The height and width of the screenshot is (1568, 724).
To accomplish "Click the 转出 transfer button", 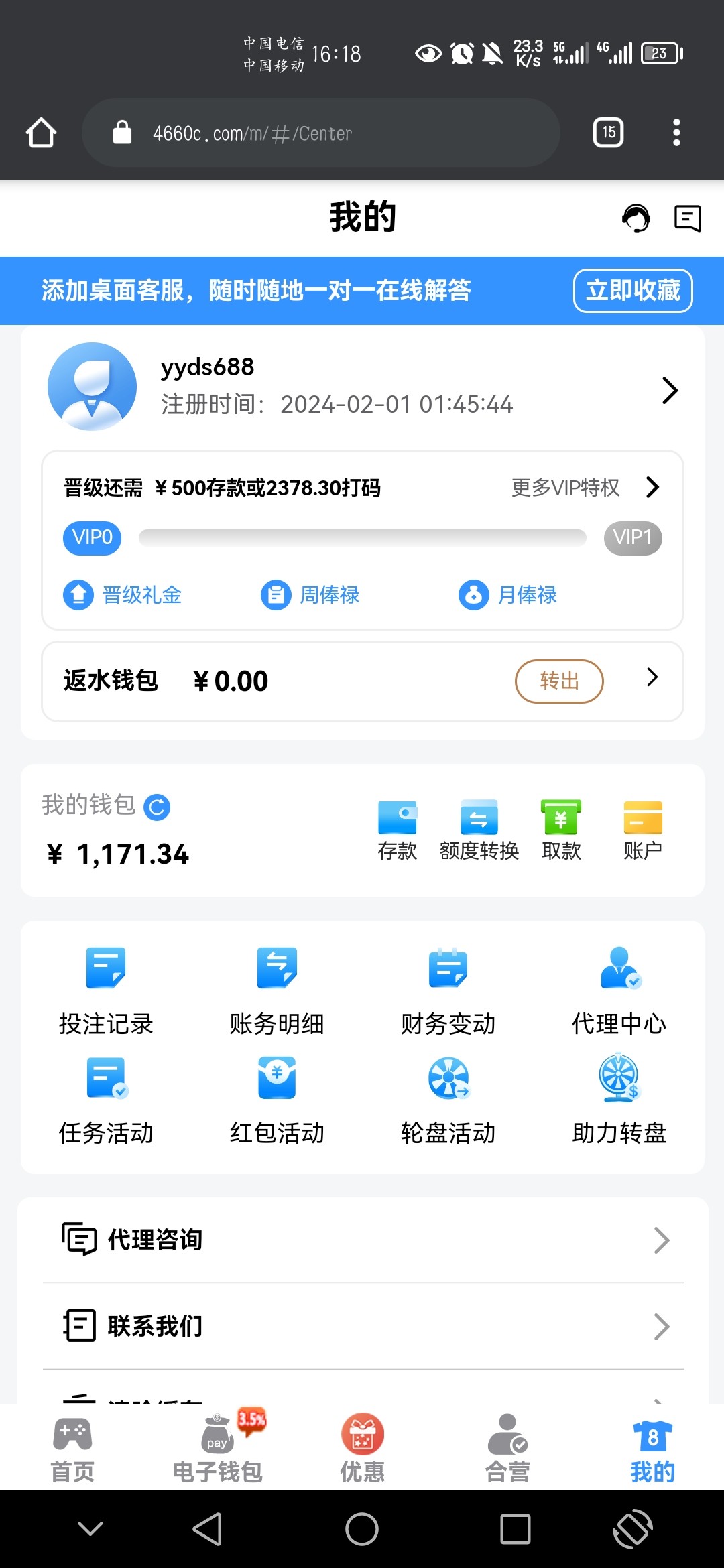I will 558,681.
